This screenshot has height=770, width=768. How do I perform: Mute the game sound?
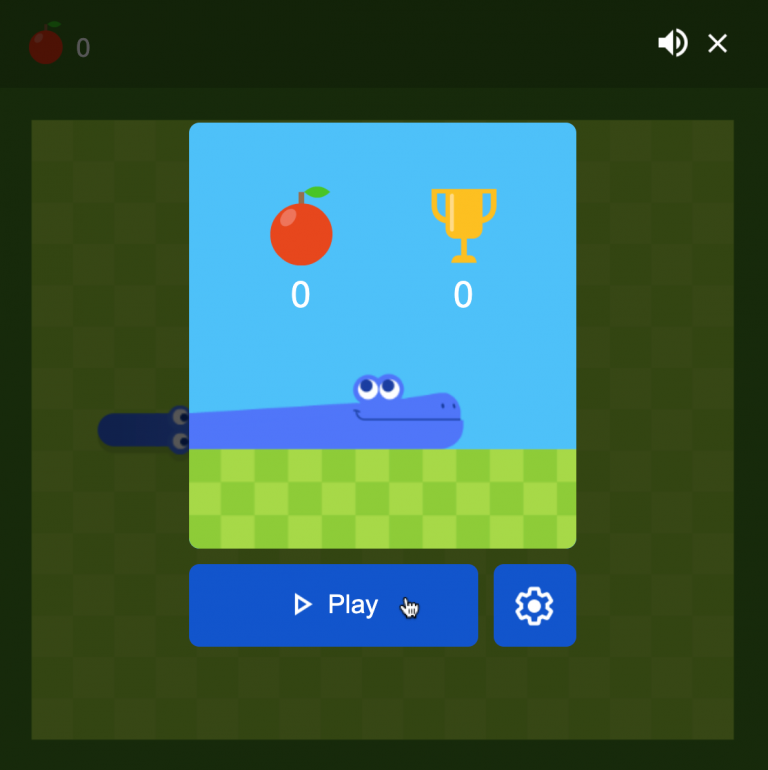tap(672, 43)
